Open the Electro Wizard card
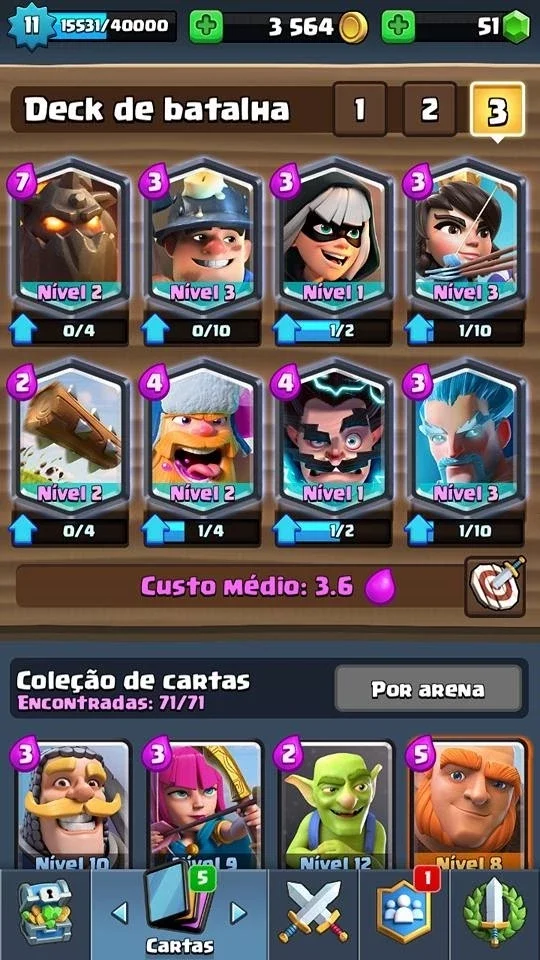This screenshot has width=540, height=960. pos(334,437)
